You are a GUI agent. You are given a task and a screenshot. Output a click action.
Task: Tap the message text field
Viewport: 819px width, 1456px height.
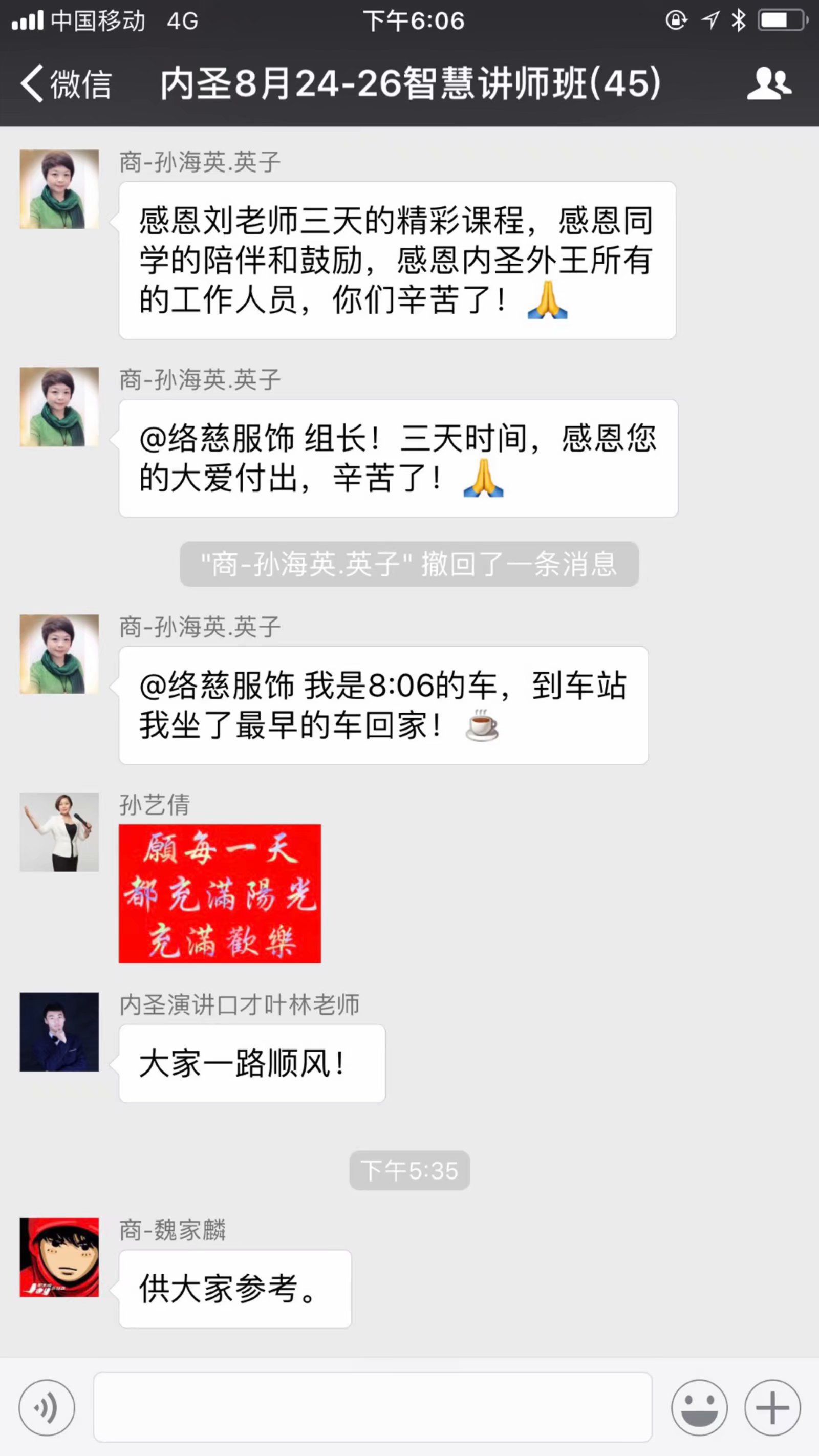[373, 1407]
